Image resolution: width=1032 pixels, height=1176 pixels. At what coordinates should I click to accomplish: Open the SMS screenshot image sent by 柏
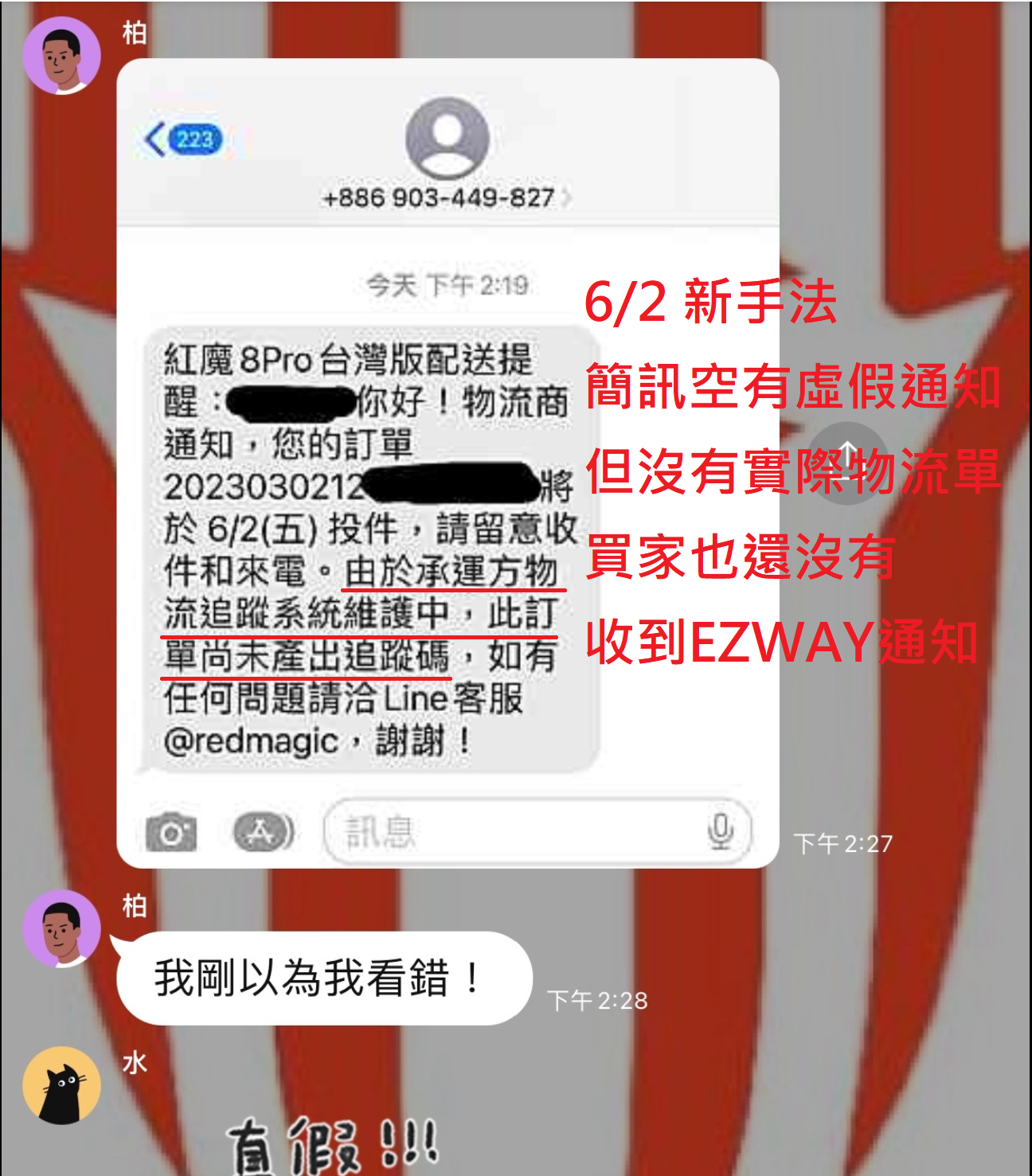[x=448, y=462]
